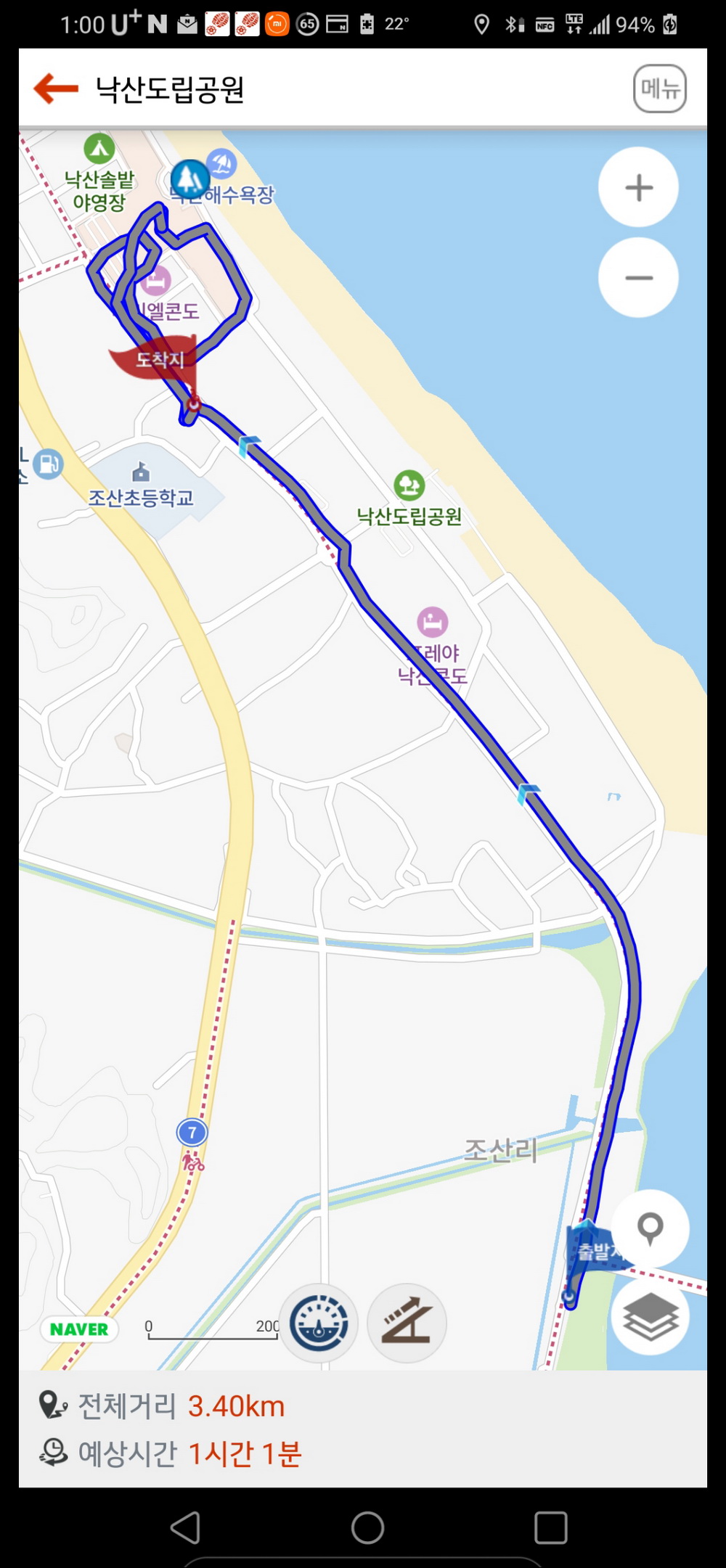The width and height of the screenshot is (726, 1568).
Task: Center map on my location pin
Action: (650, 1228)
